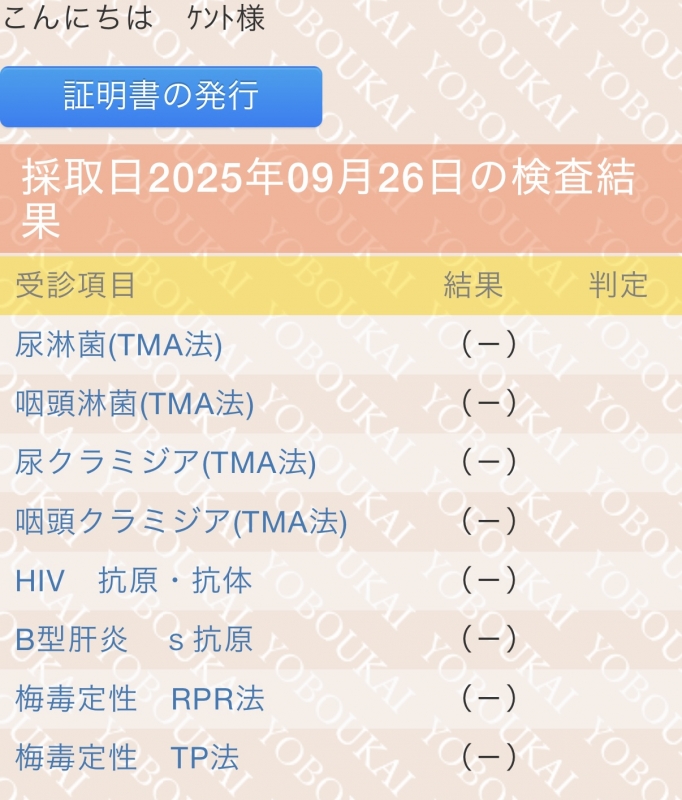Open the HIV 抗原・抗体 link
The image size is (682, 800).
pos(133,581)
